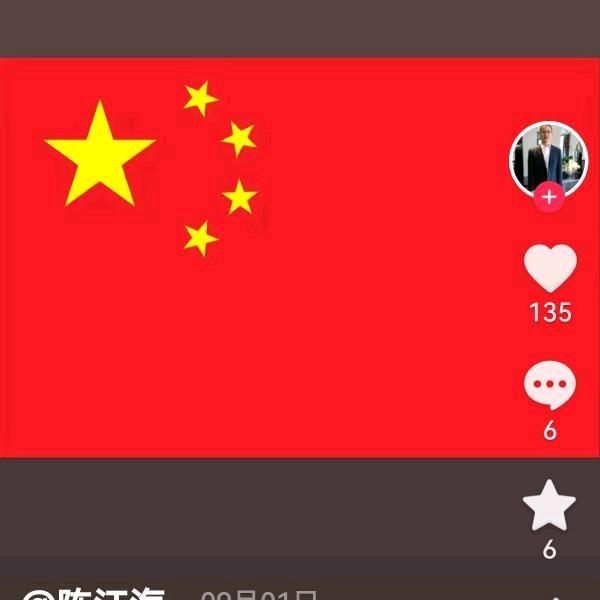Screen dimensions: 600x600
Task: Open the comments on this video
Action: pos(550,387)
